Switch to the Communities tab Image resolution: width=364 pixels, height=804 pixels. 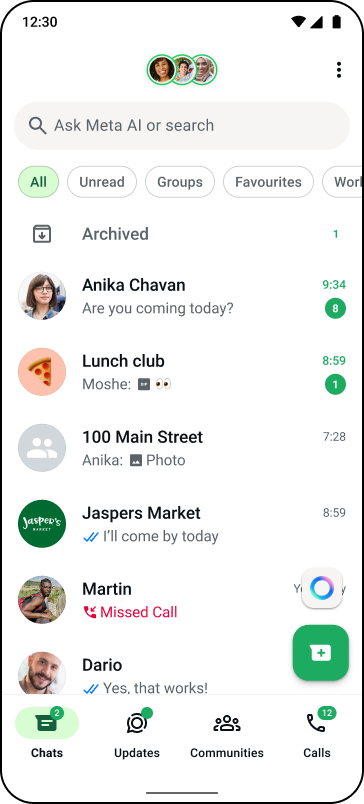pyautogui.click(x=227, y=733)
